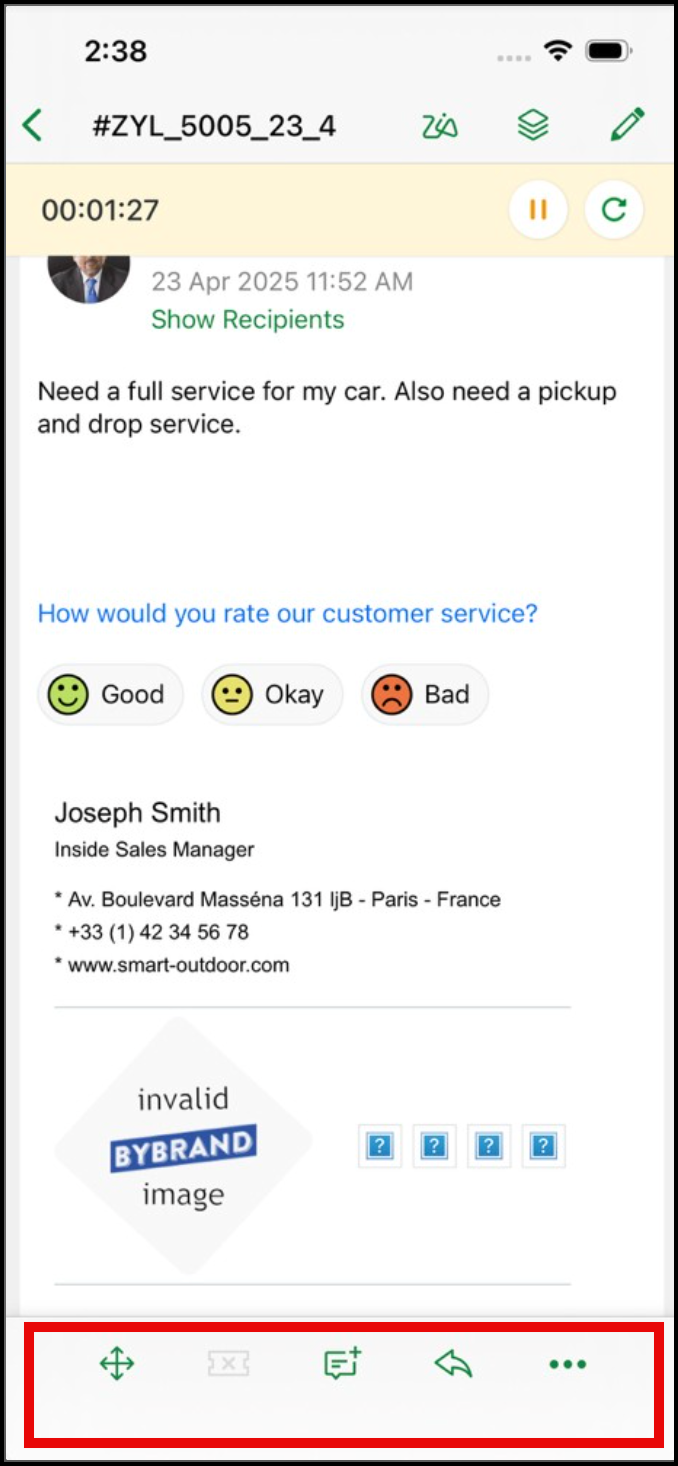Open the more options ellipsis menu

click(568, 1364)
